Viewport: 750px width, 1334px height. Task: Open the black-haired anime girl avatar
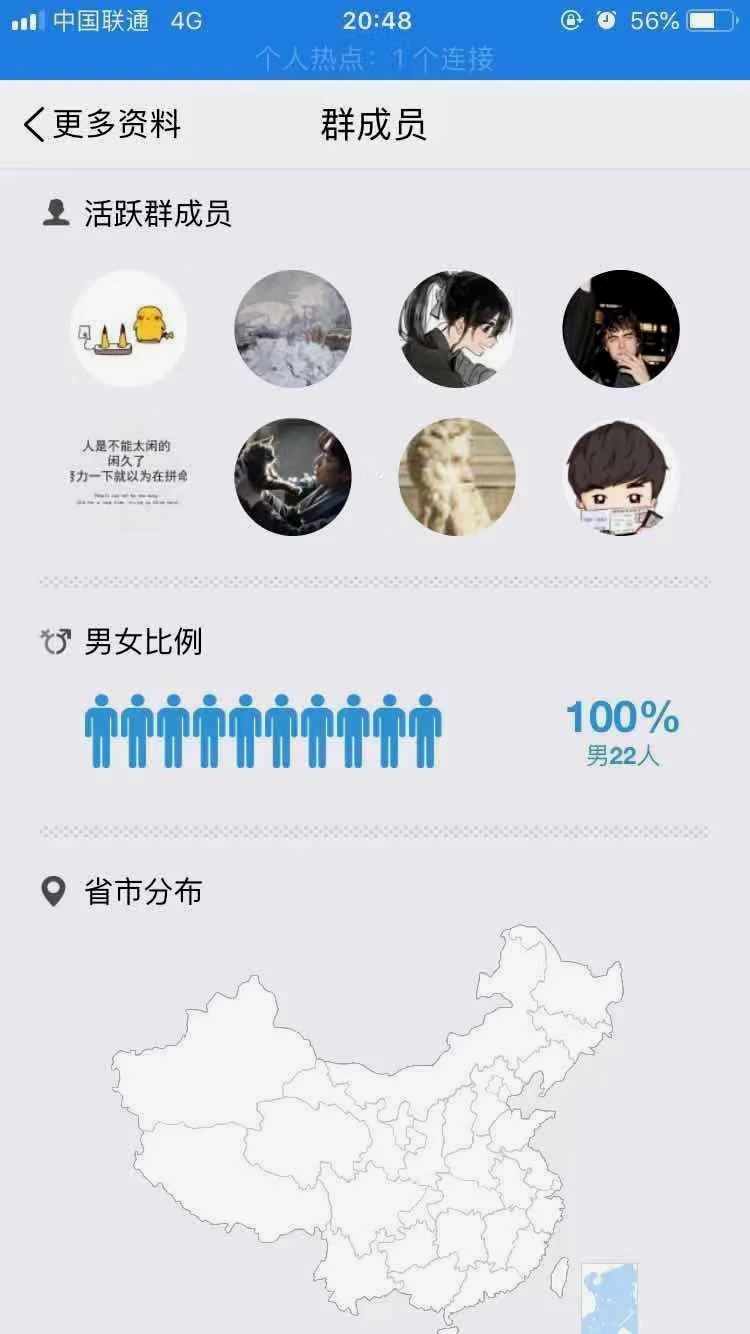coord(457,329)
